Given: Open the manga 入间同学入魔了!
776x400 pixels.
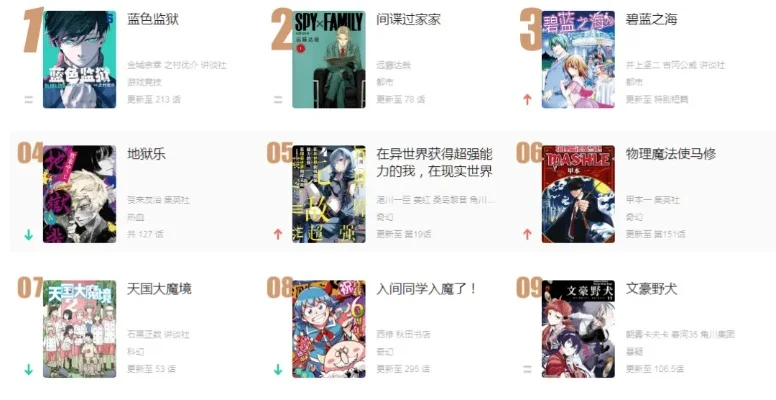Looking at the screenshot, I should click(x=428, y=289).
